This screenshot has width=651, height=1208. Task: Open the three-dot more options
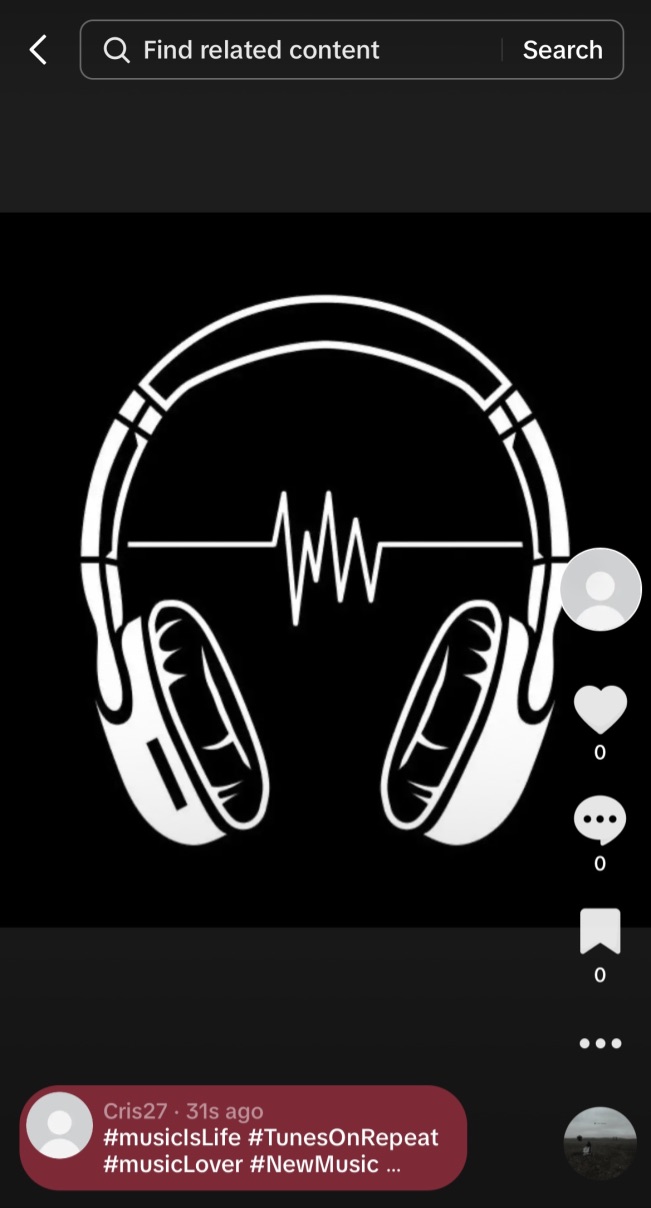(x=600, y=1043)
